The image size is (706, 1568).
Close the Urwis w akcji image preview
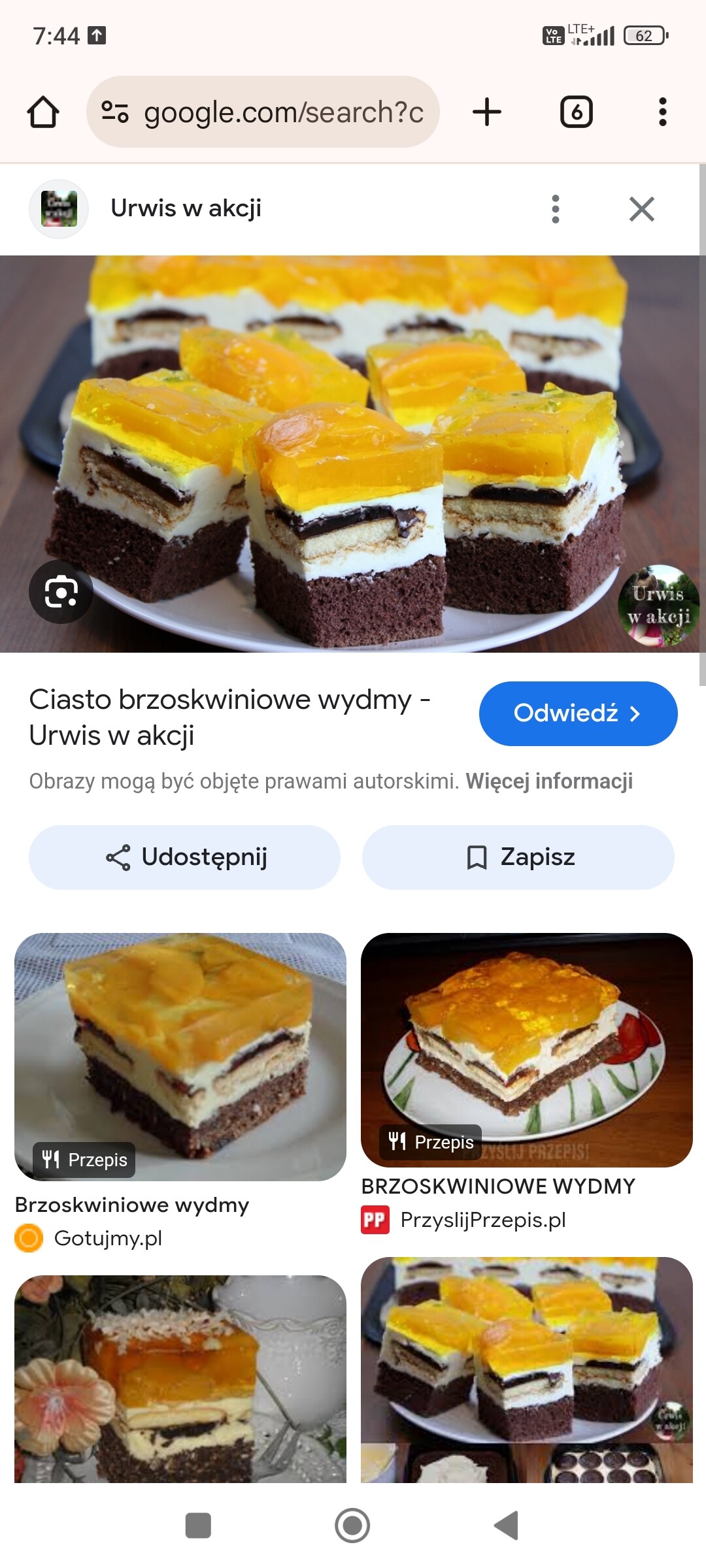pyautogui.click(x=641, y=209)
